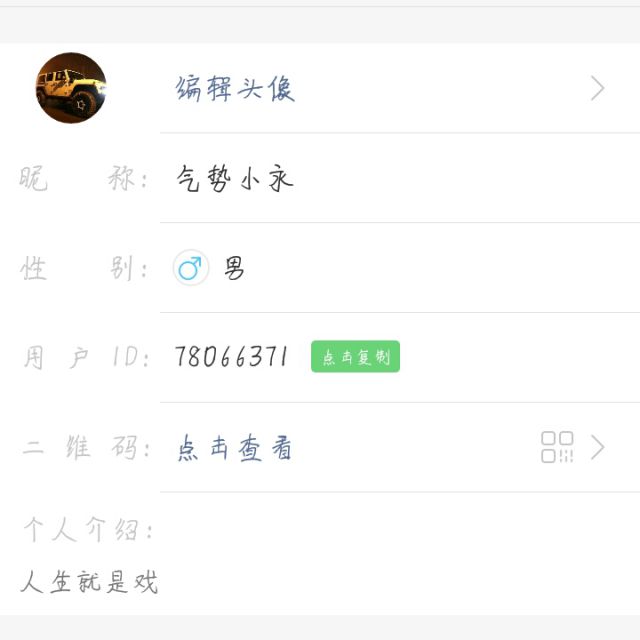Open the 编辑头像 row to change the avatar
This screenshot has width=640, height=640.
[236, 89]
